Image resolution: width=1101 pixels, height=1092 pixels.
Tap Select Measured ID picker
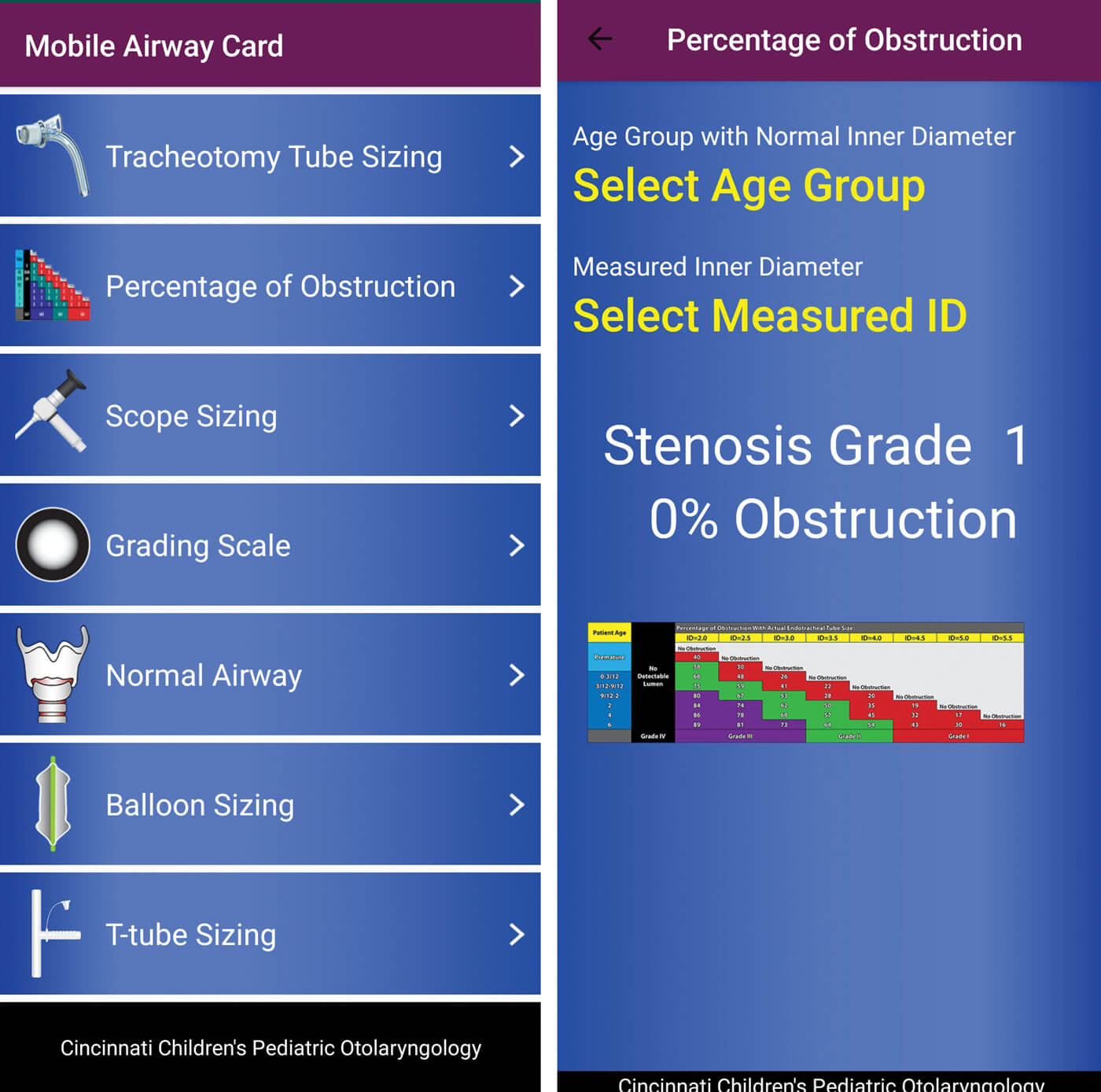(x=769, y=316)
